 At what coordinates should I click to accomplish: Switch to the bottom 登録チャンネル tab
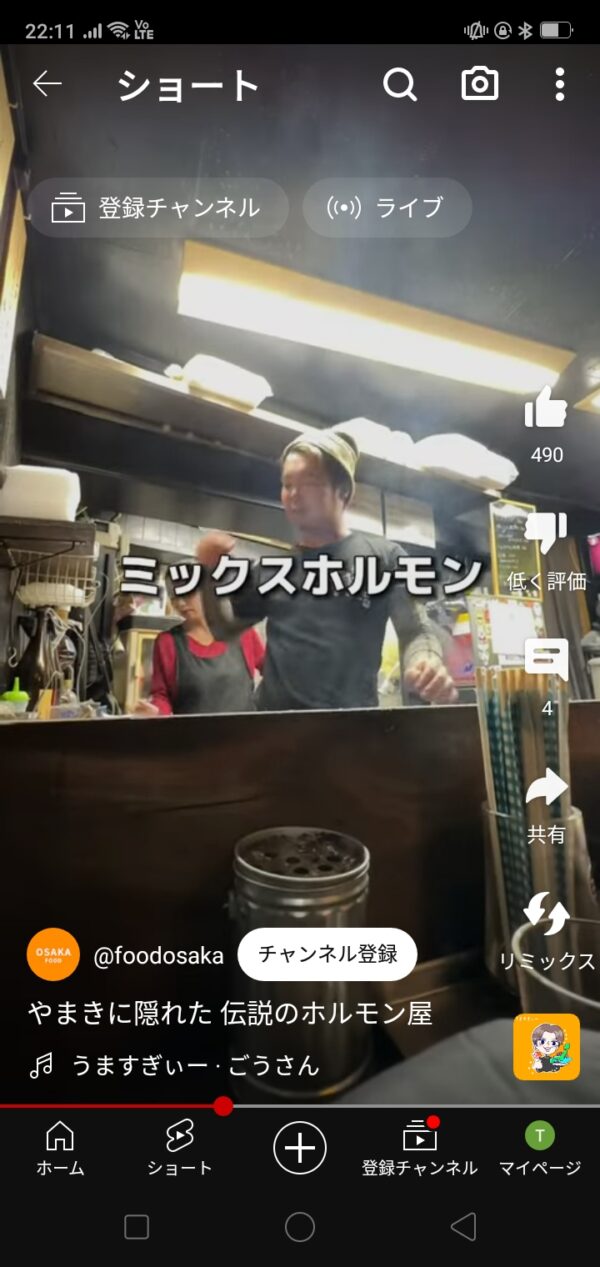point(420,1147)
